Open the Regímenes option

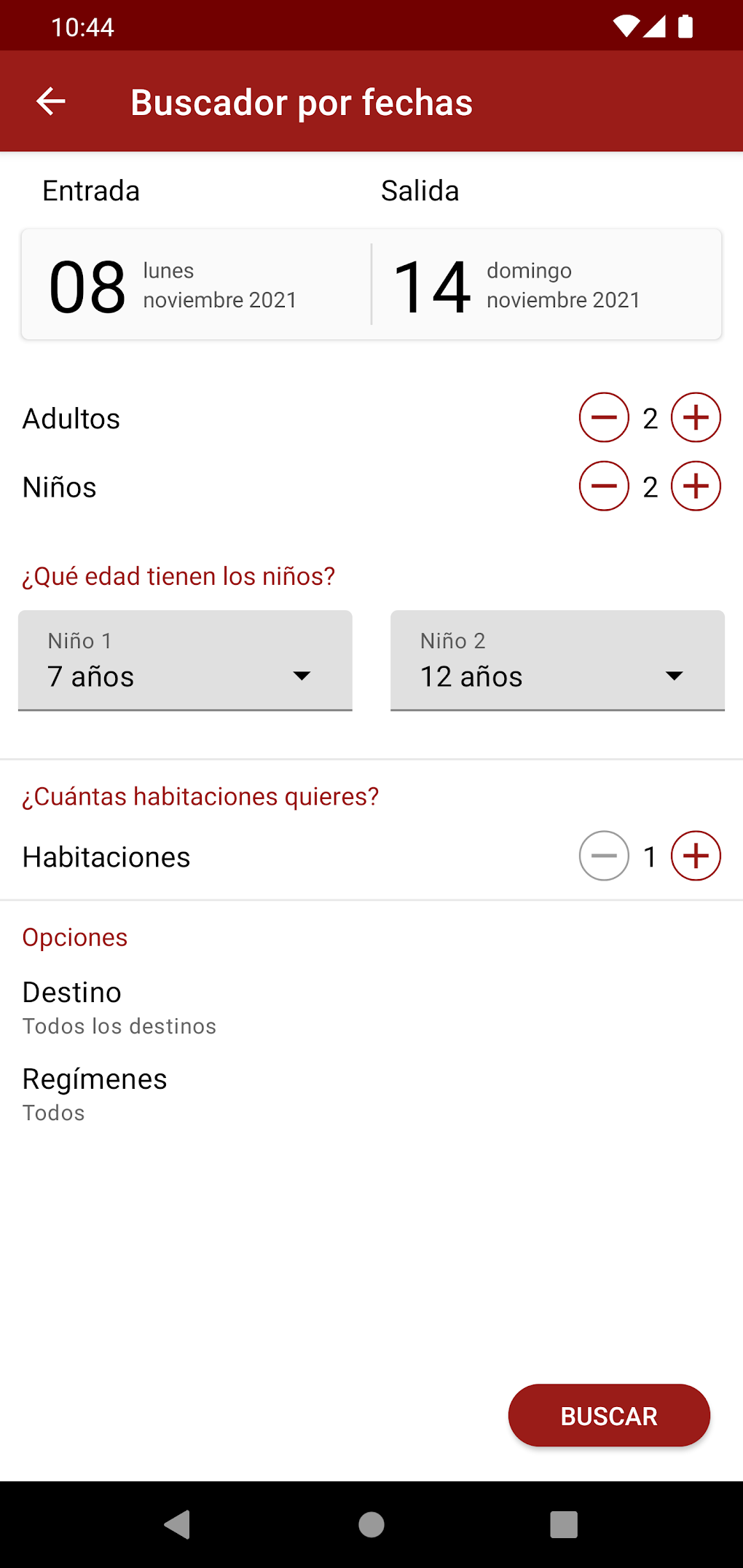95,1094
